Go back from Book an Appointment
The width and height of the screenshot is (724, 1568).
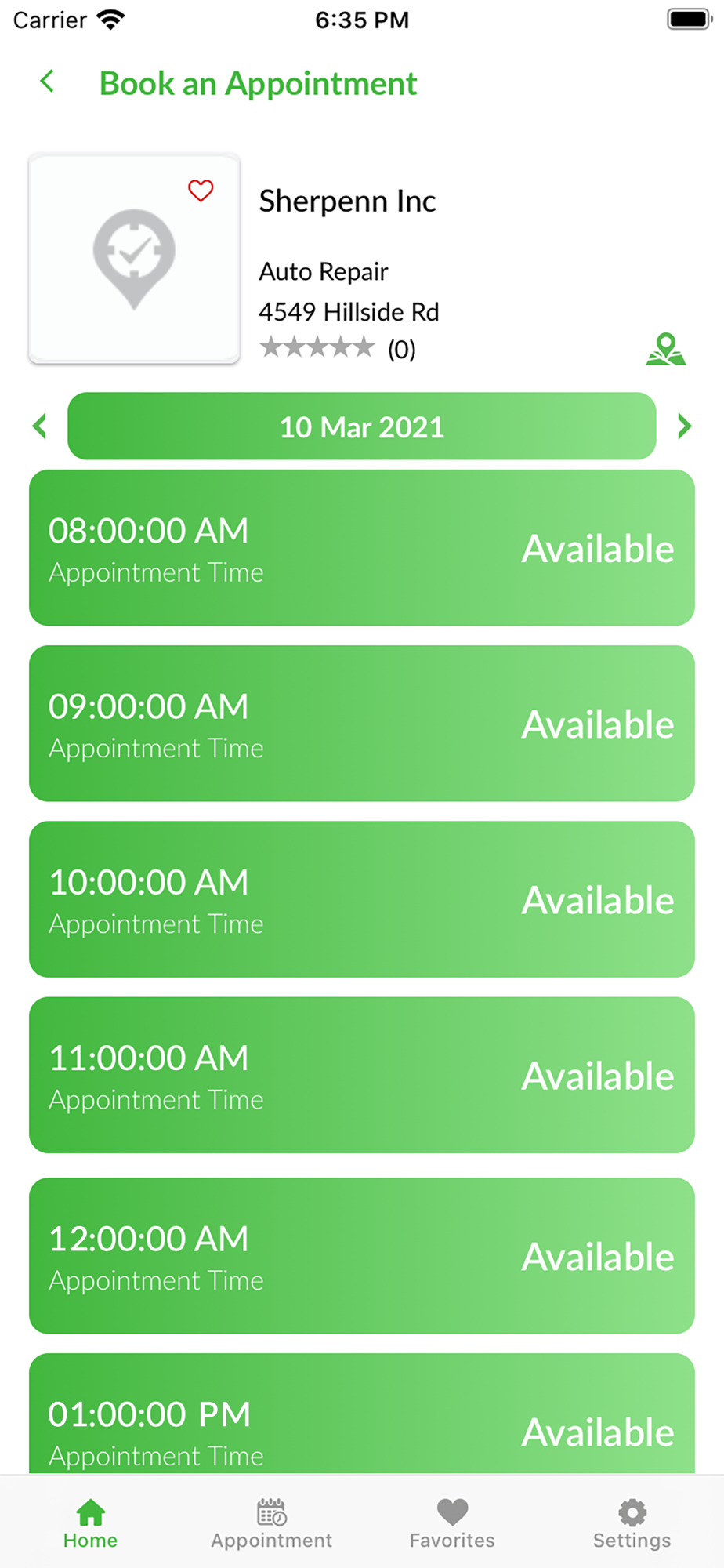coord(47,82)
